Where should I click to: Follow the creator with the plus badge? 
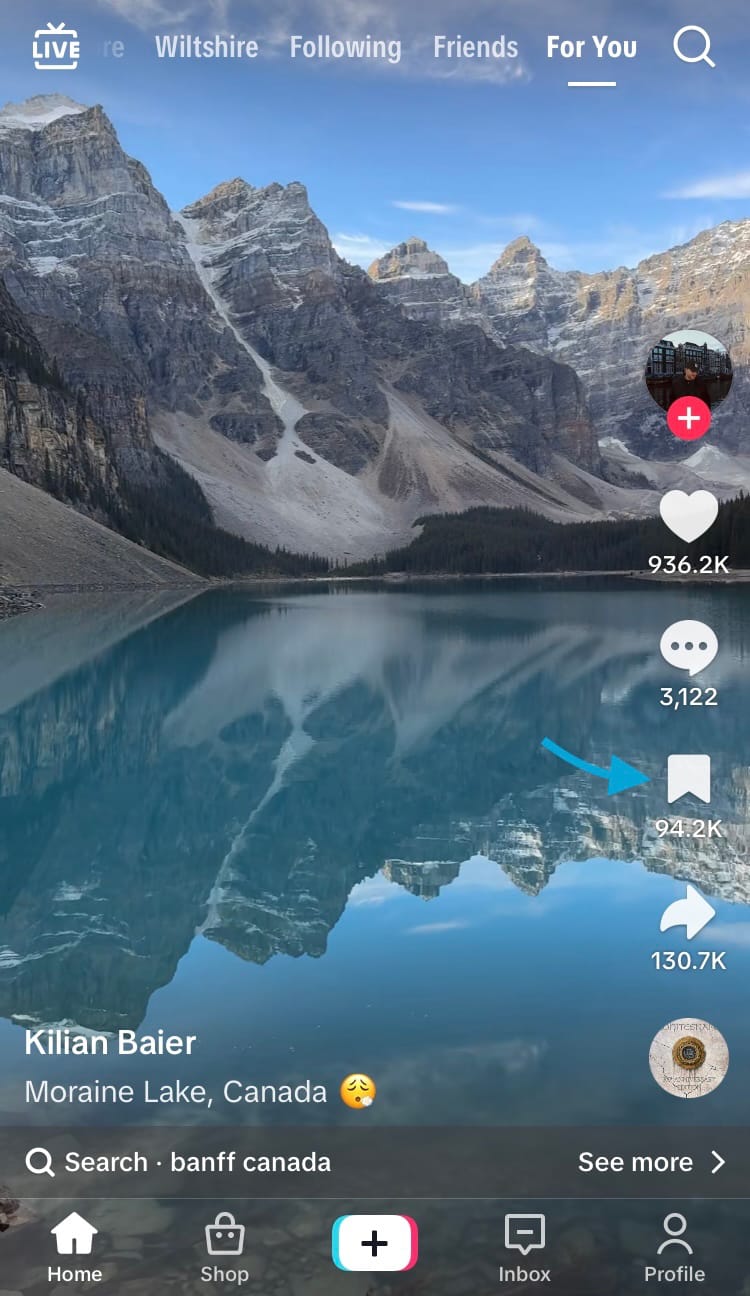pos(688,419)
